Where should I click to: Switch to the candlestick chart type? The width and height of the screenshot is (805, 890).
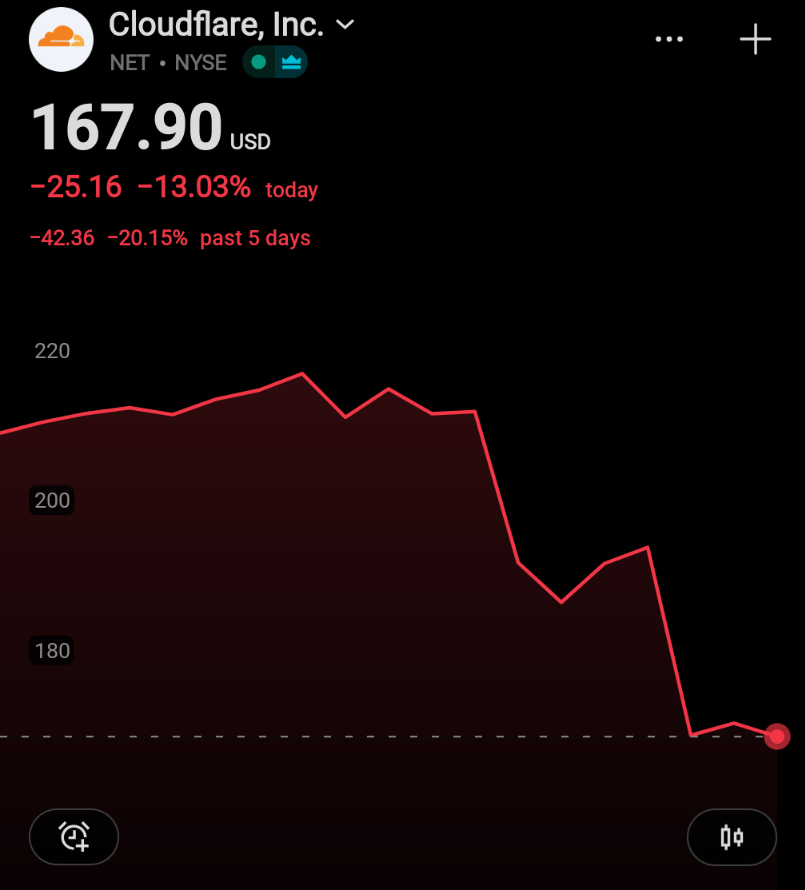(732, 836)
